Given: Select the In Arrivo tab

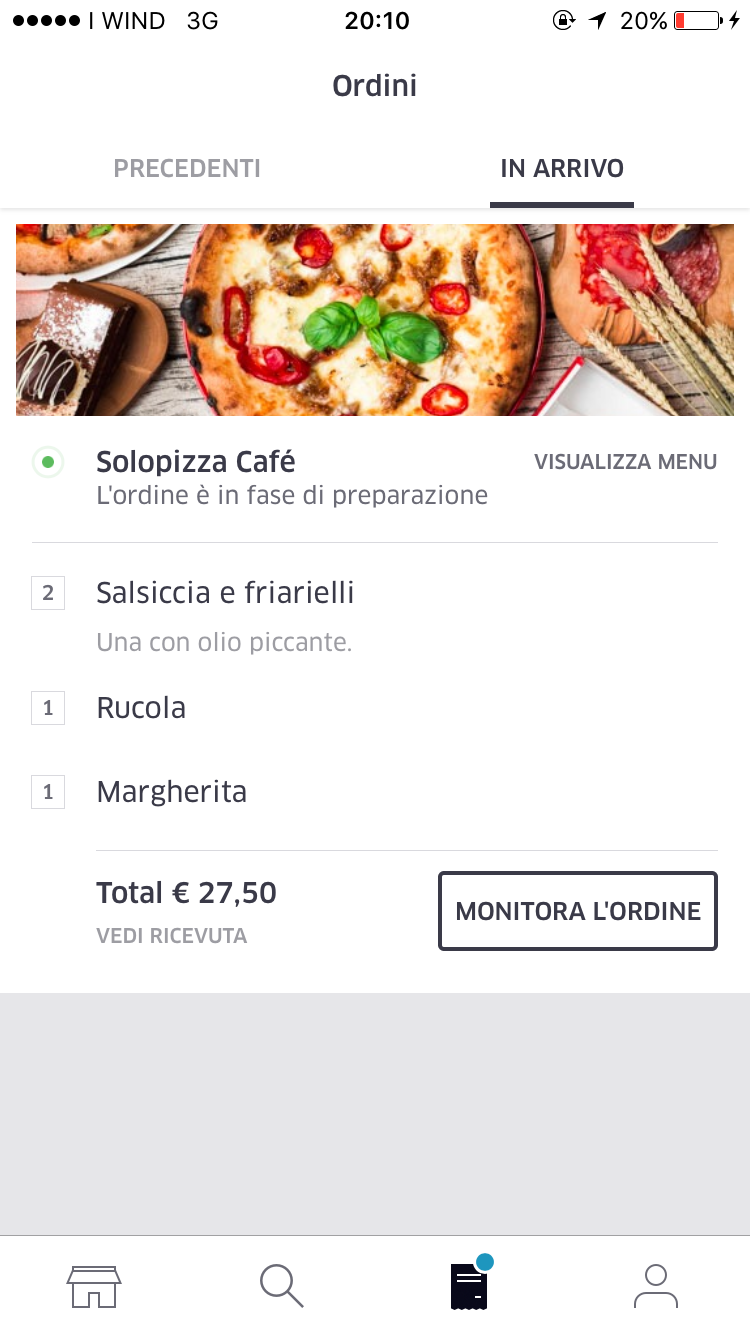Looking at the screenshot, I should click(x=561, y=169).
